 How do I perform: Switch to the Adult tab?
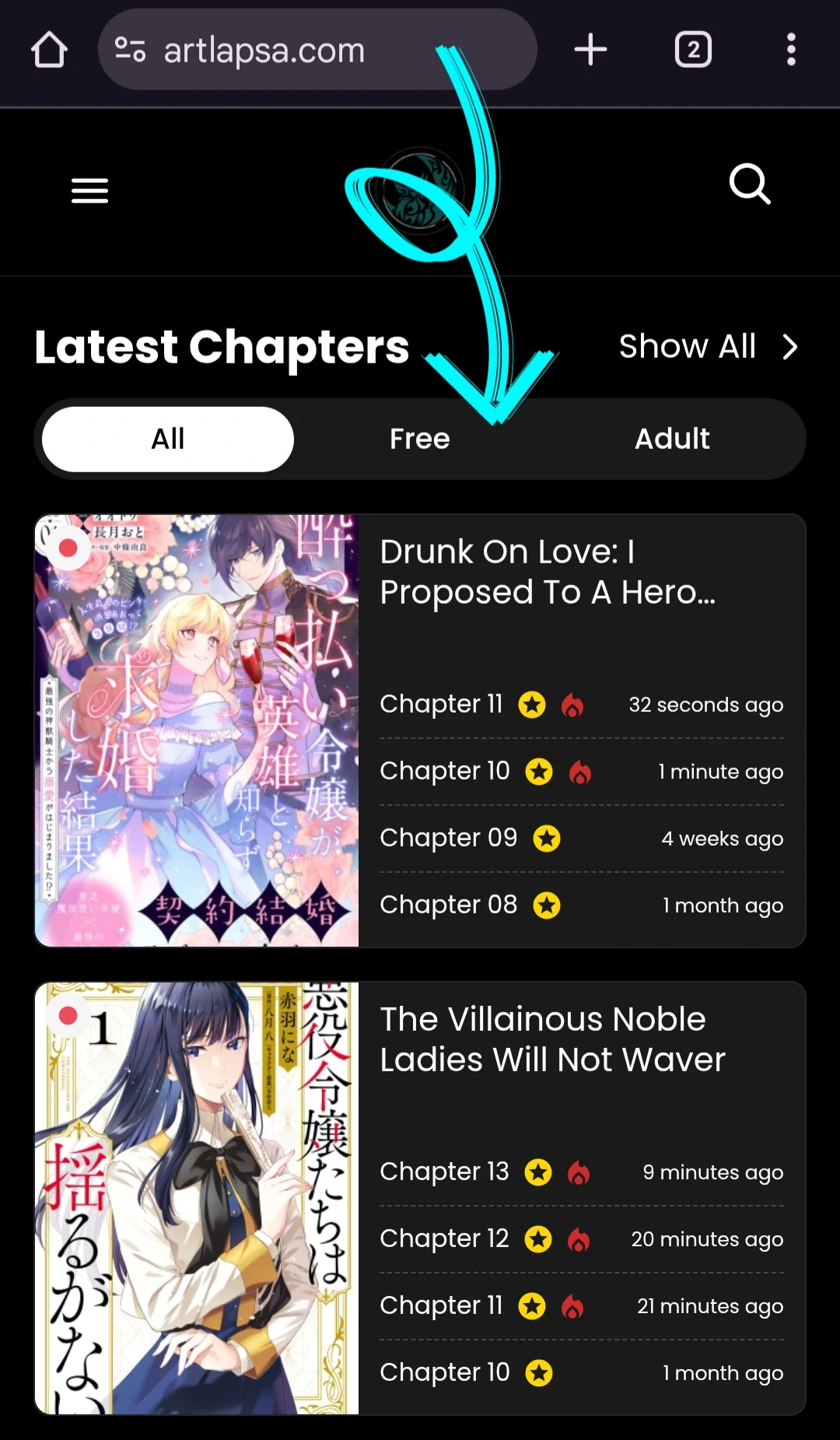(672, 439)
